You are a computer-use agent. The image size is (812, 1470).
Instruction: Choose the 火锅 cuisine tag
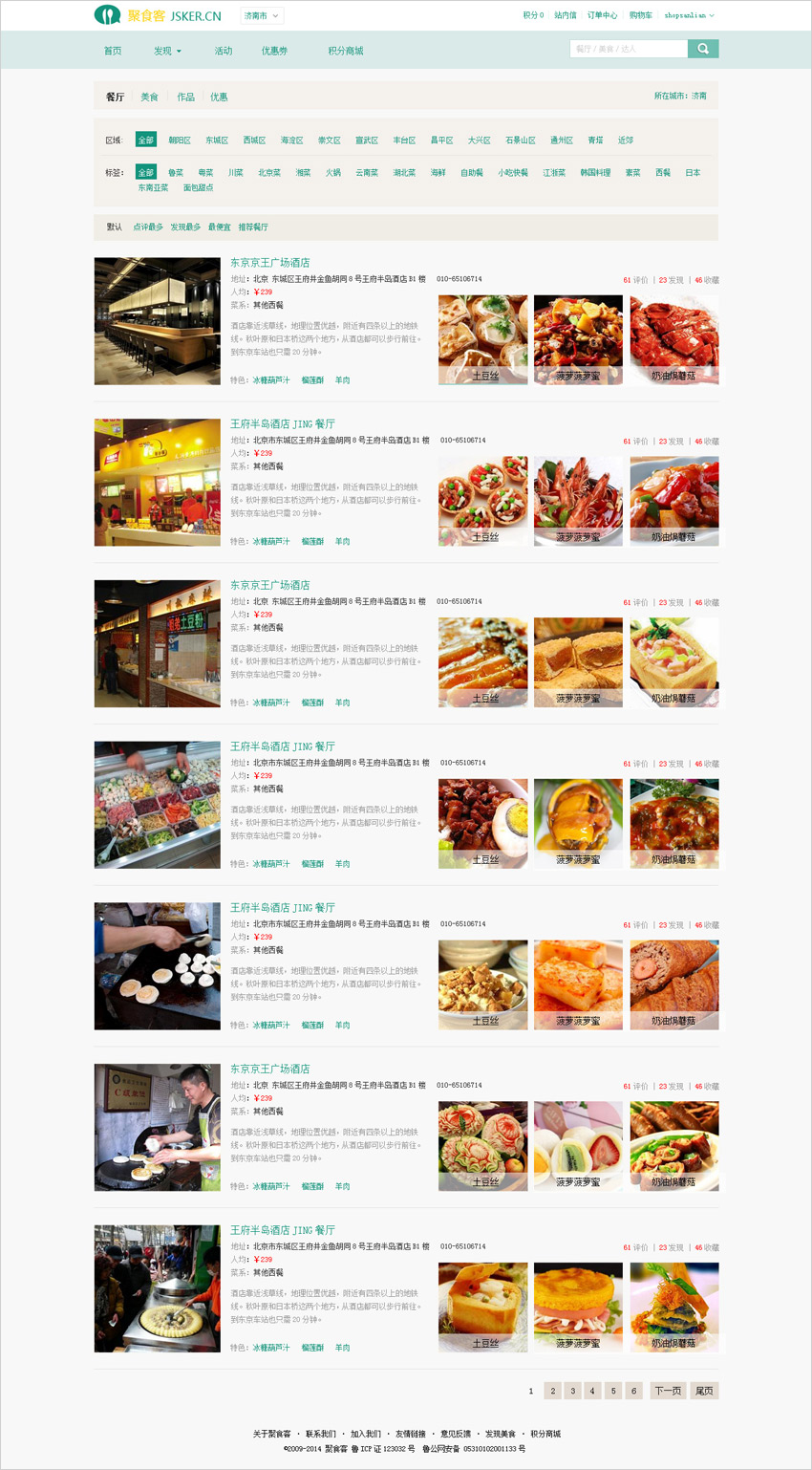(332, 173)
